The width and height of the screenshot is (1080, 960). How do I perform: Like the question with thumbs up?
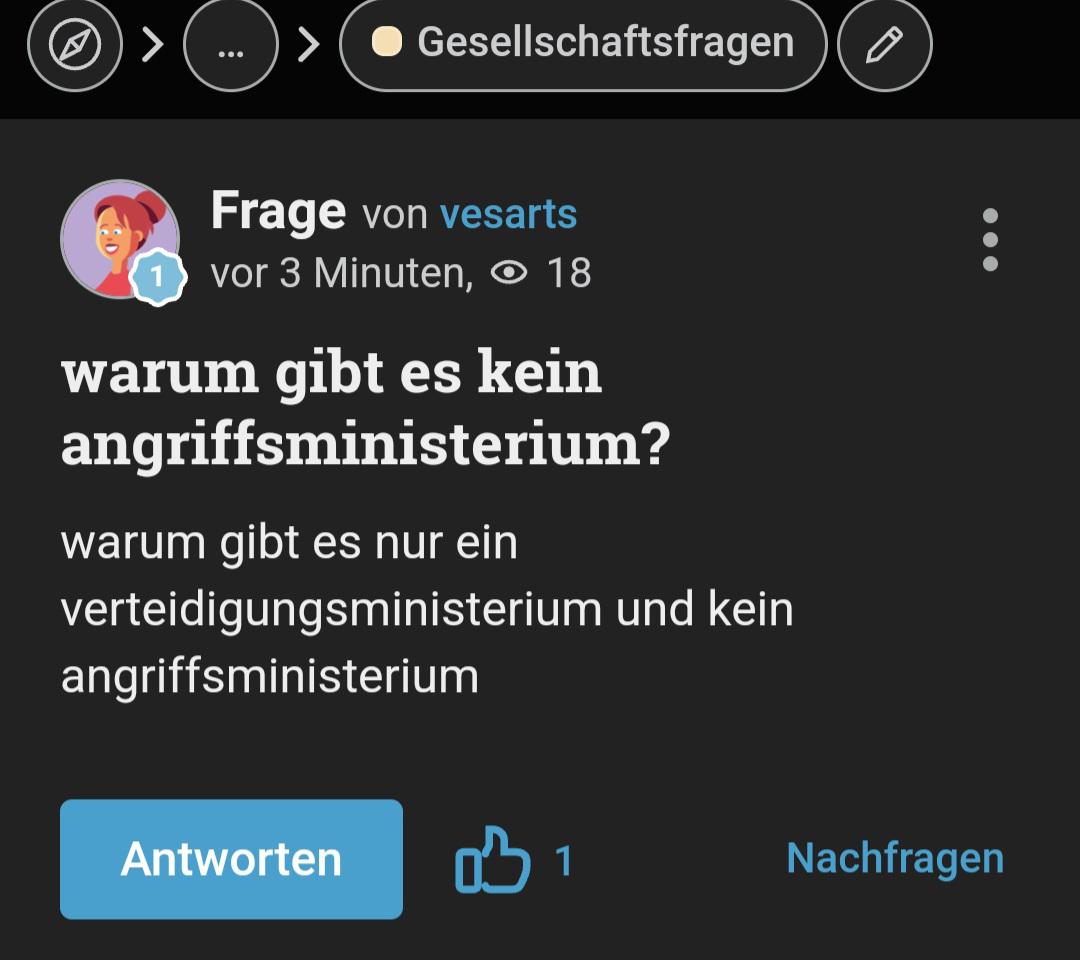click(493, 859)
